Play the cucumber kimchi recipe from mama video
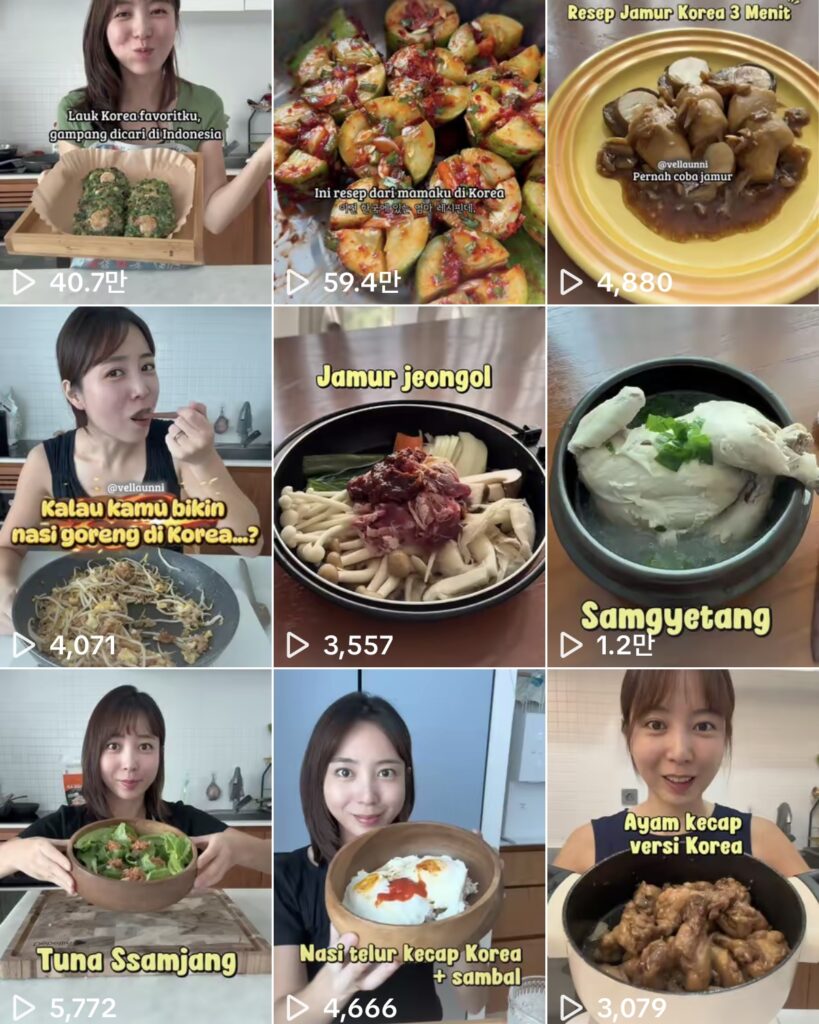Screen dimensions: 819x1024 (409, 152)
